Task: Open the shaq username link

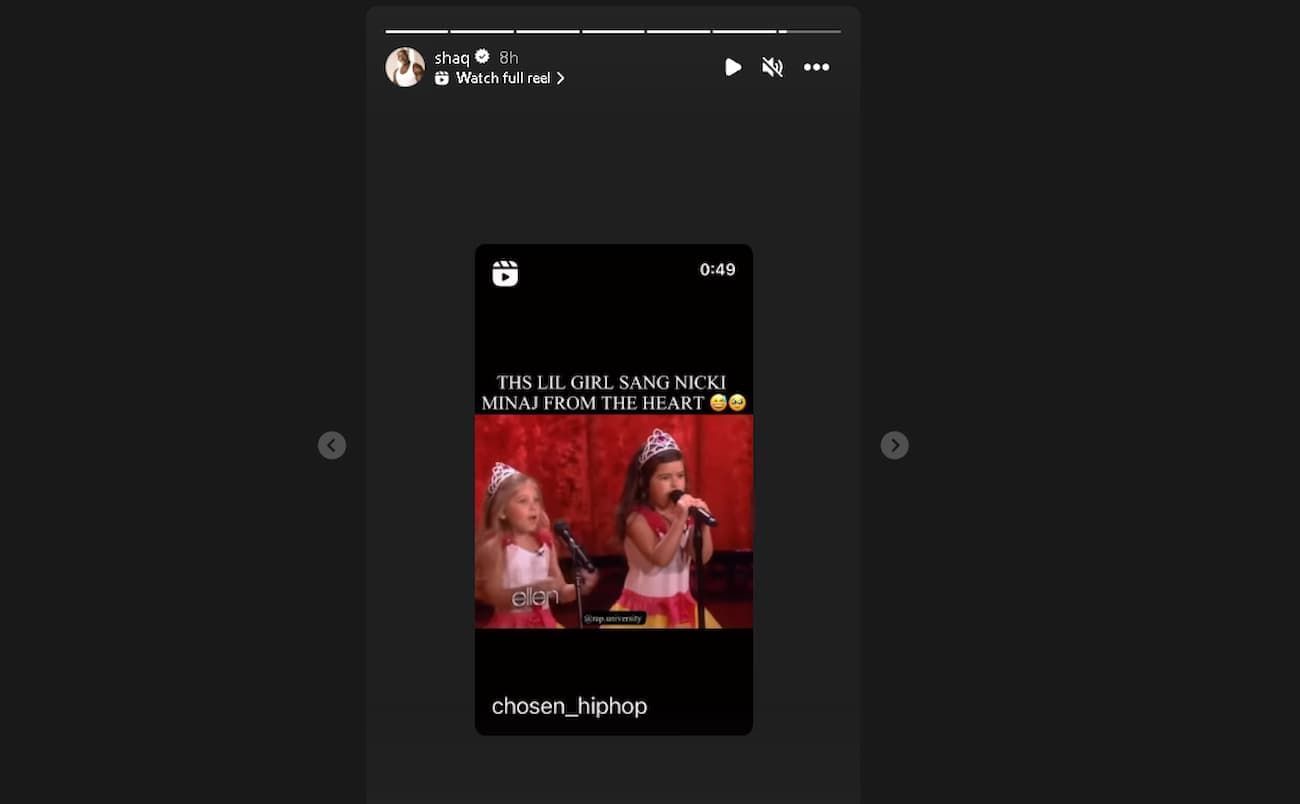Action: [x=451, y=58]
